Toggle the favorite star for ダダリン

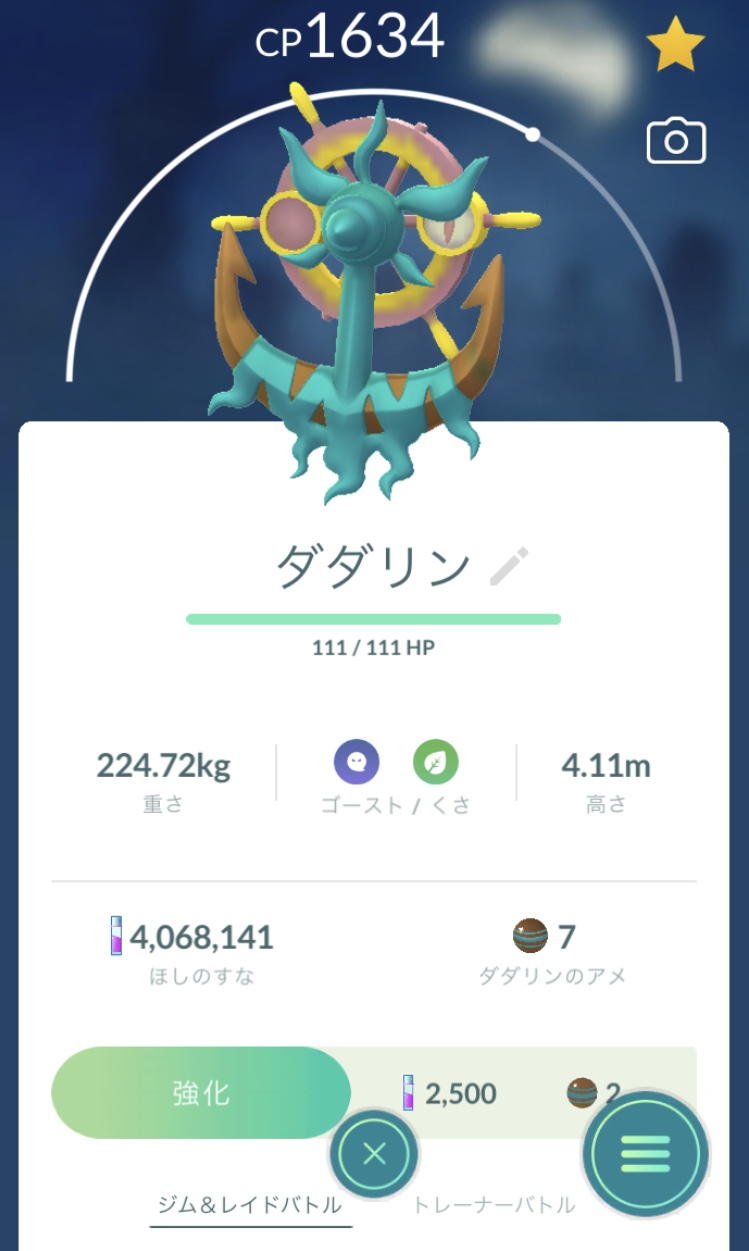[x=676, y=46]
